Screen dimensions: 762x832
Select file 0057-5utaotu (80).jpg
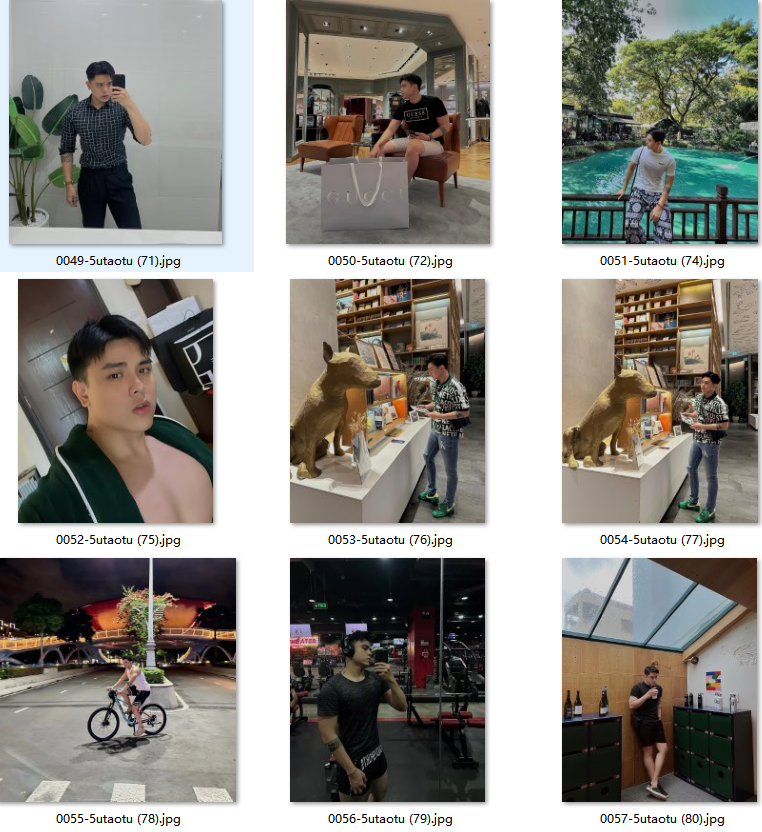coord(660,680)
